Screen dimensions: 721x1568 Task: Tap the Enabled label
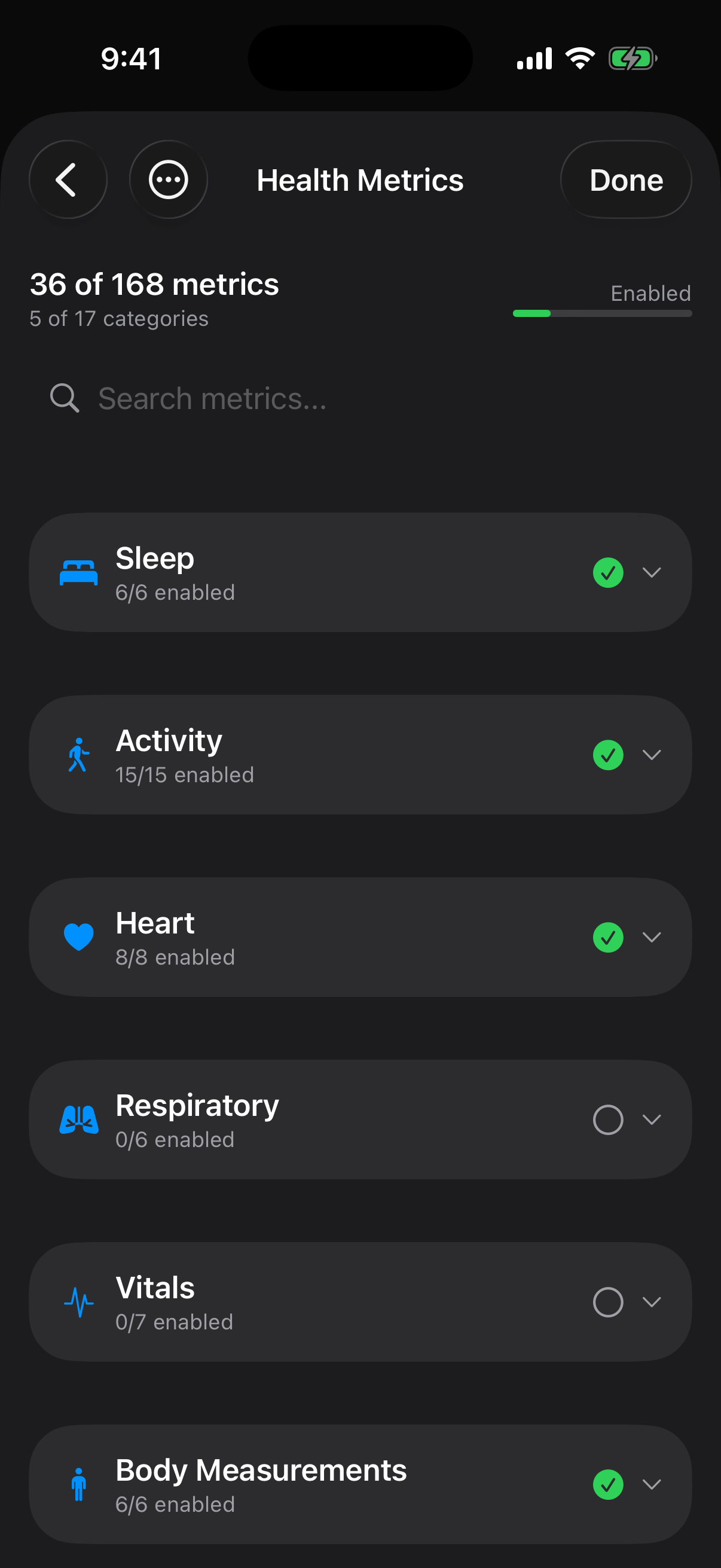(650, 293)
